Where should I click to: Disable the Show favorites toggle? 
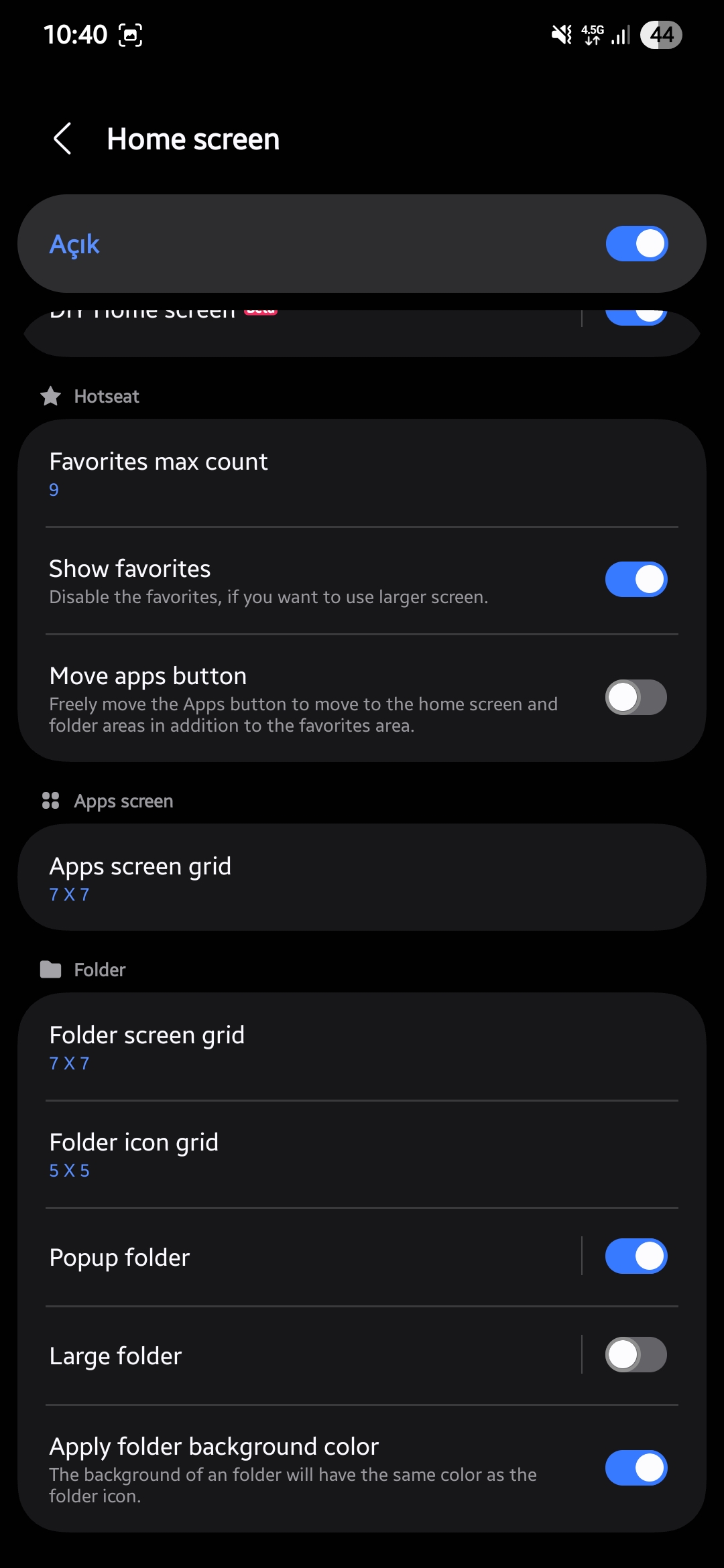636,579
